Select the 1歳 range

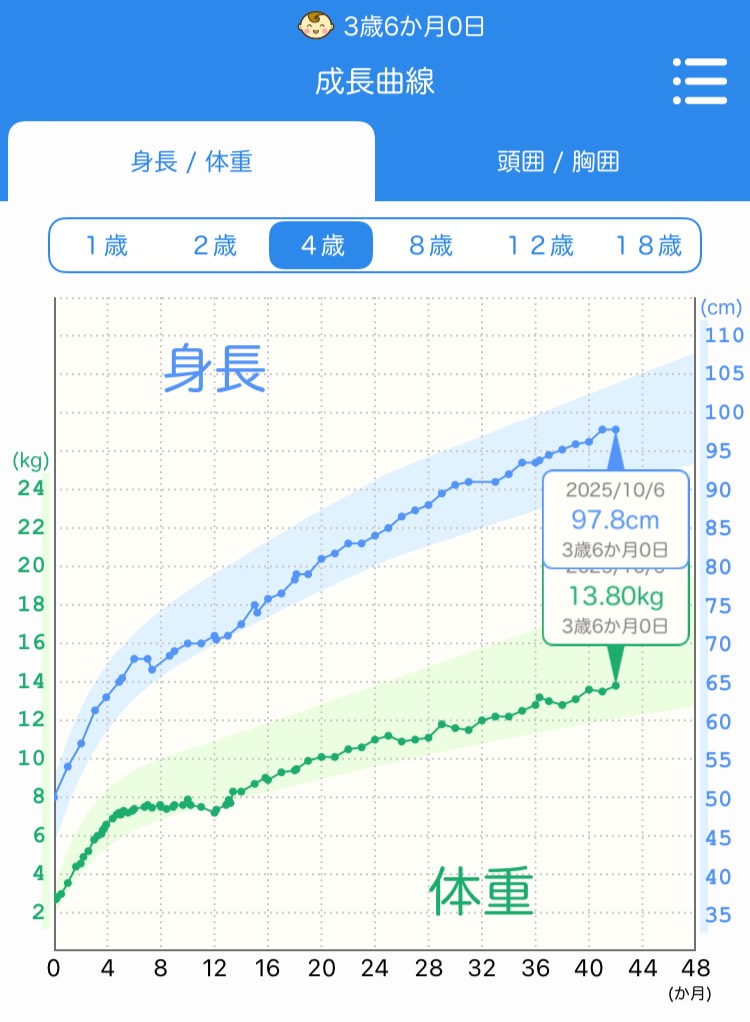(106, 245)
